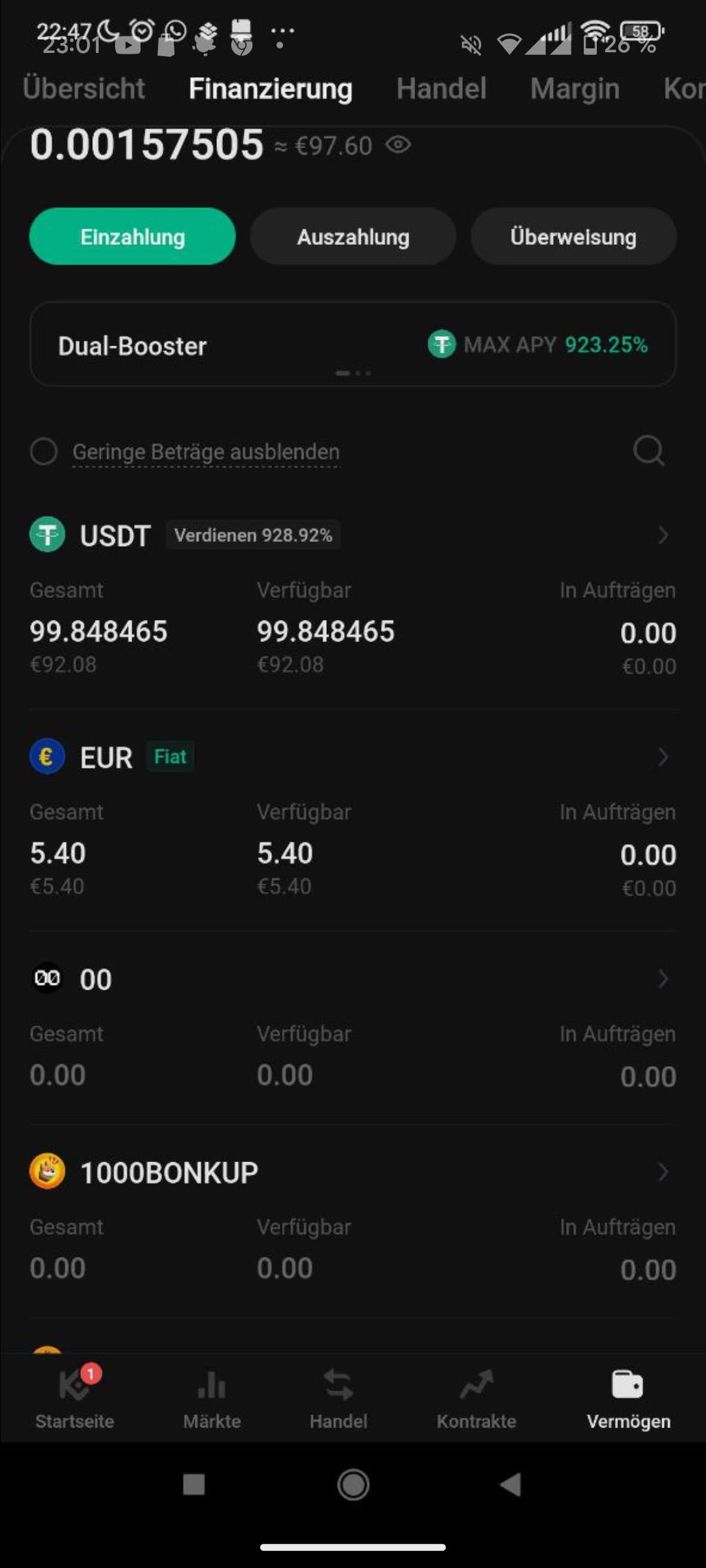The image size is (706, 1568).
Task: Open the Margin account tab
Action: 575,88
